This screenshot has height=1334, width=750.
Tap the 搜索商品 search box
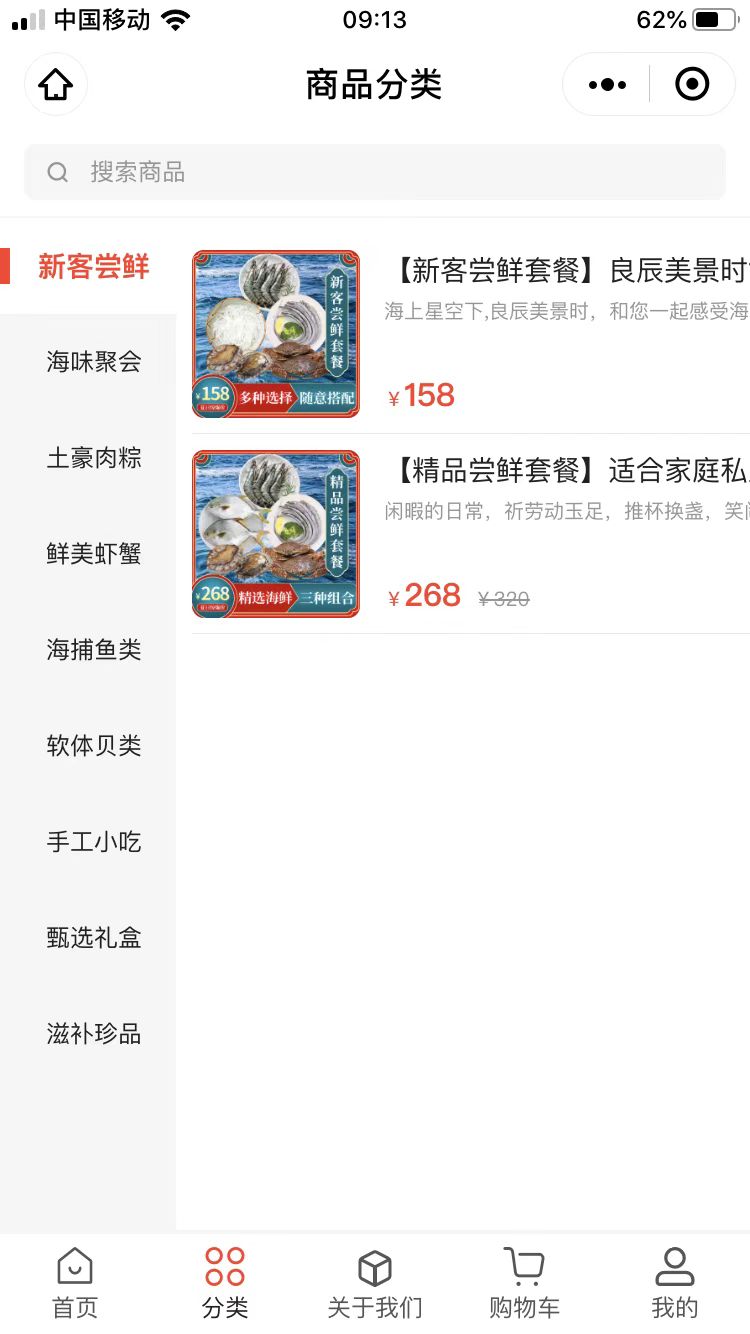pyautogui.click(x=375, y=172)
